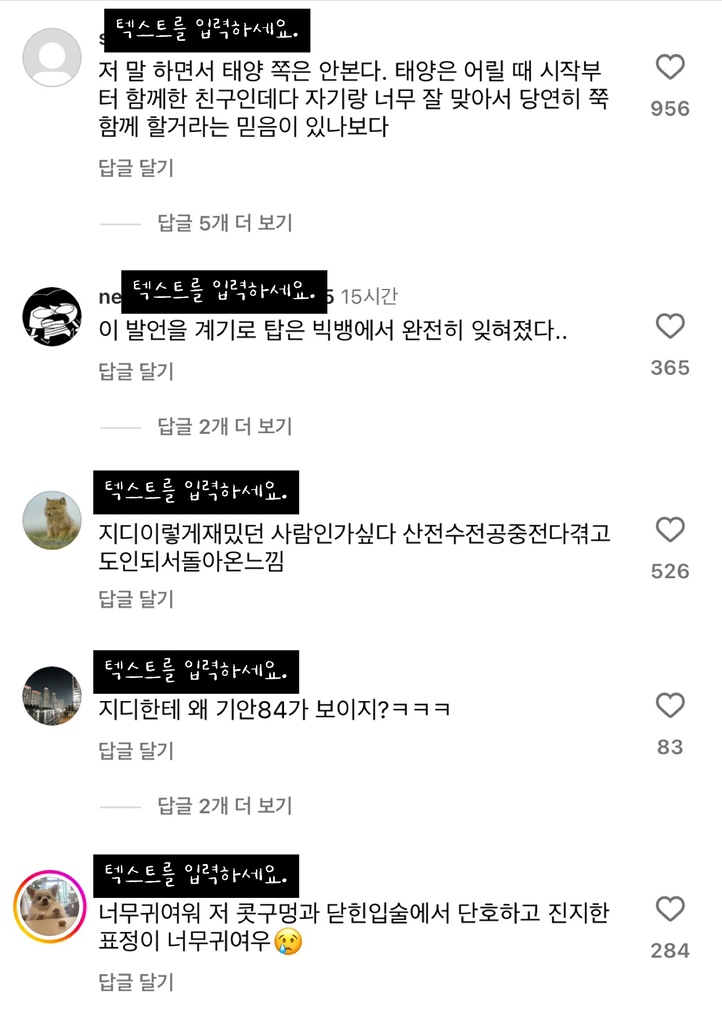Like the comment with 956 likes

tap(669, 68)
